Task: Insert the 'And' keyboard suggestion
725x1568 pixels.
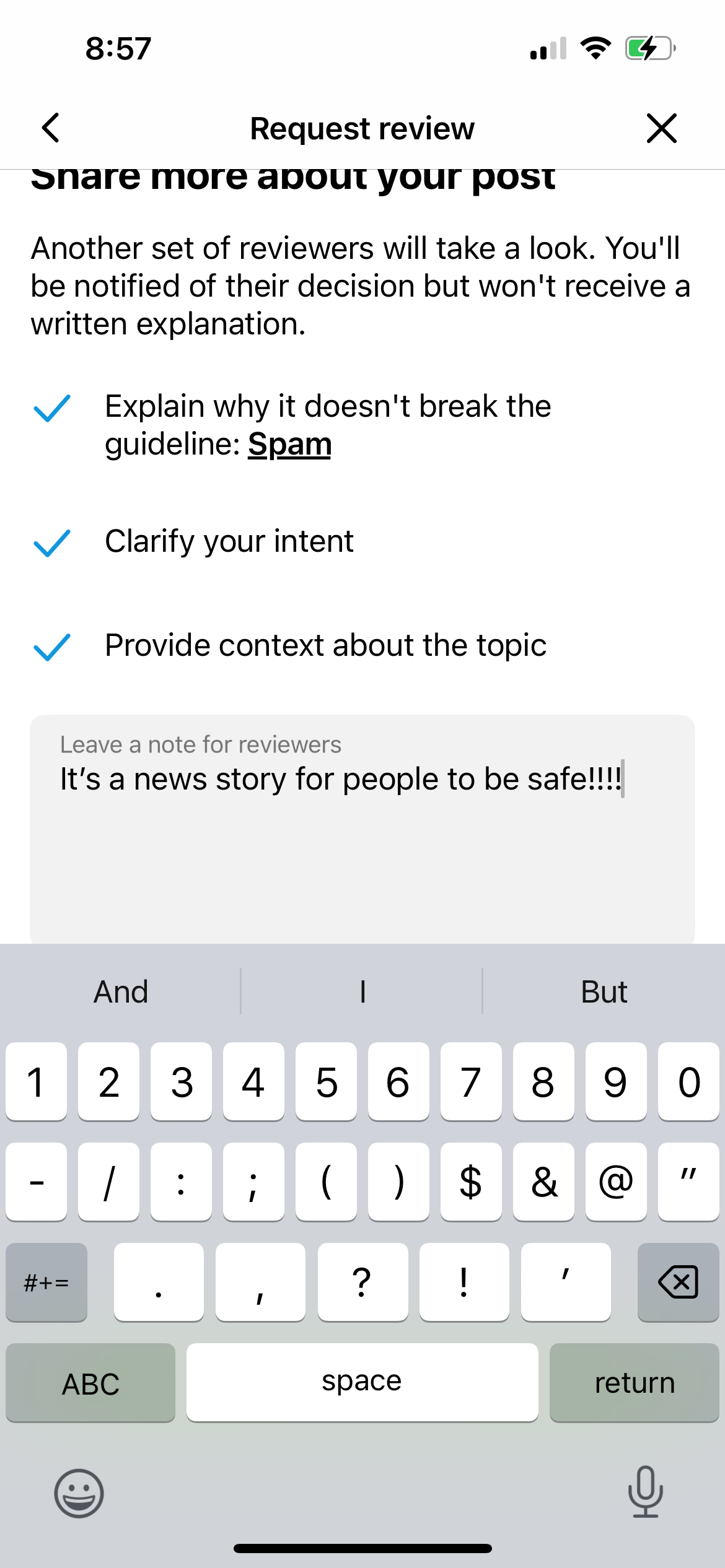Action: [121, 991]
